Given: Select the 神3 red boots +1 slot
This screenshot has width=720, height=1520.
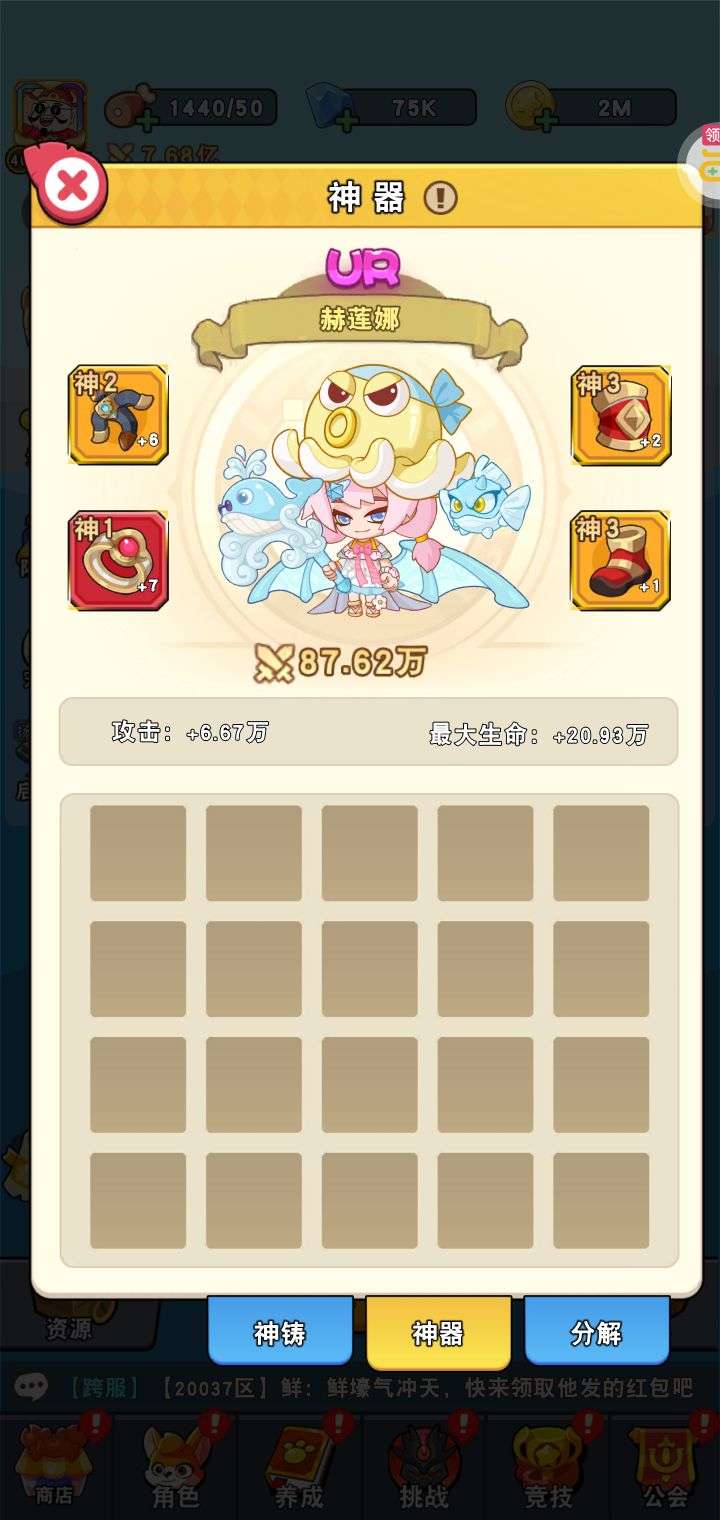Looking at the screenshot, I should tap(621, 561).
